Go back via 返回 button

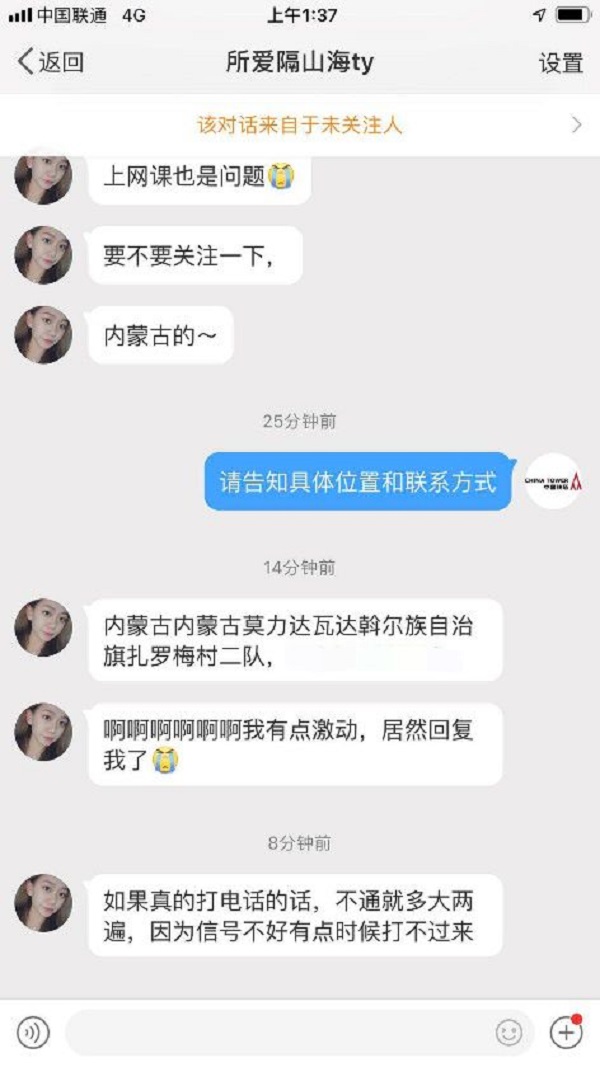(50, 62)
